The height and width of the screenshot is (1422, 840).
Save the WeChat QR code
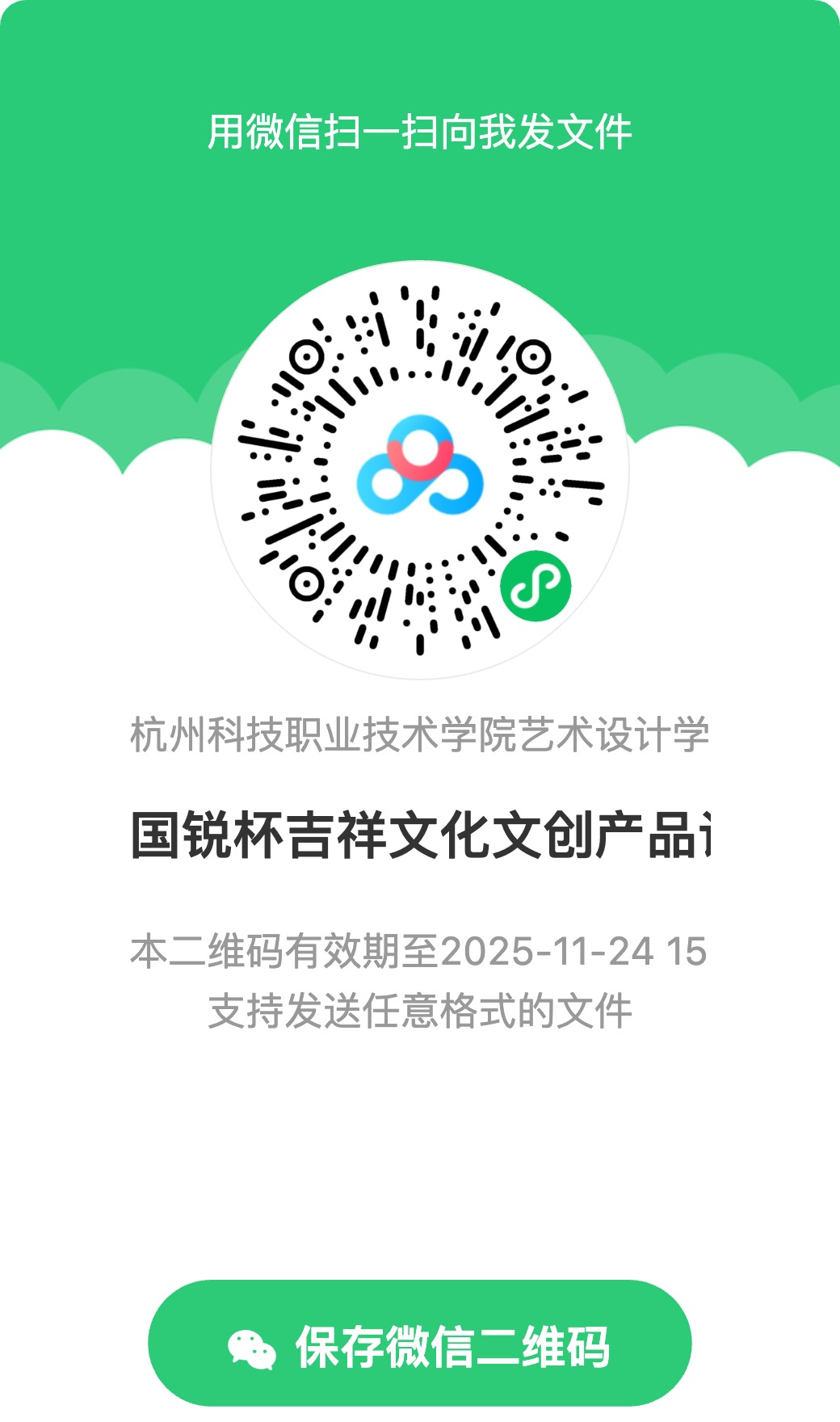click(419, 1344)
